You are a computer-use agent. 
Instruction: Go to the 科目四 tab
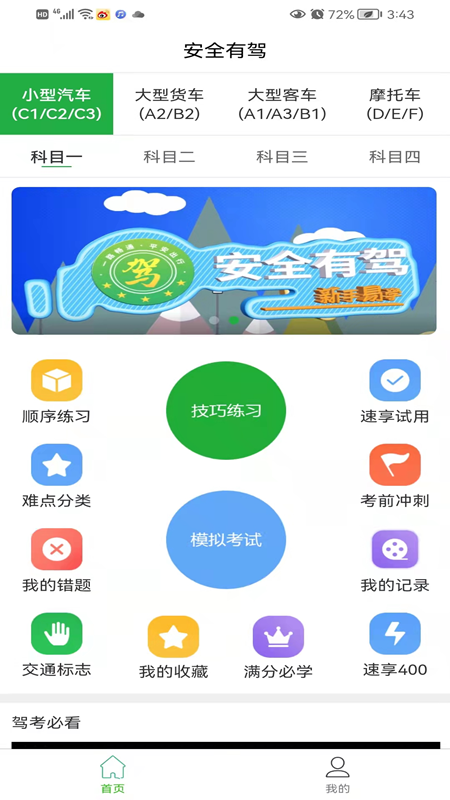point(394,157)
